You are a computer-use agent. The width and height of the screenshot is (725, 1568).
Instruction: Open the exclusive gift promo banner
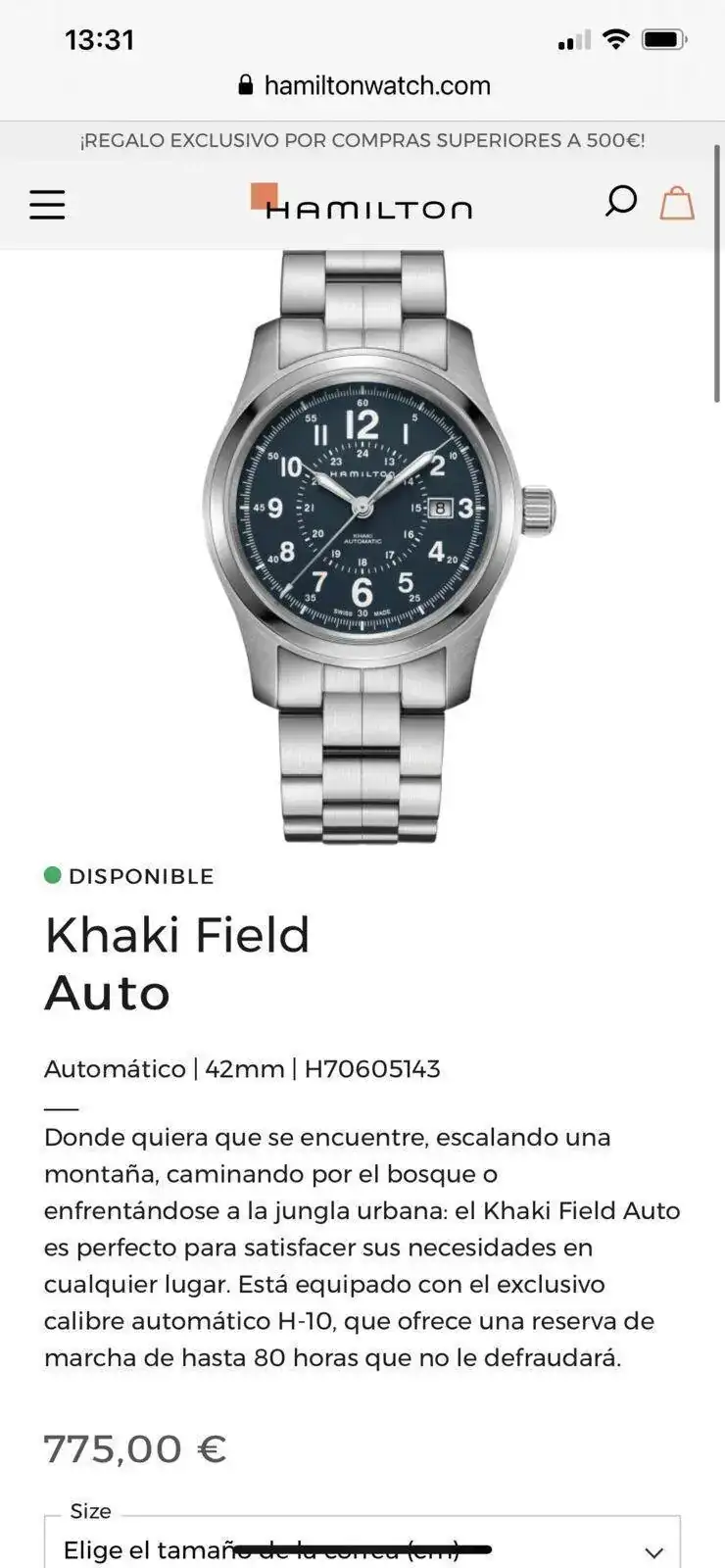point(362,141)
